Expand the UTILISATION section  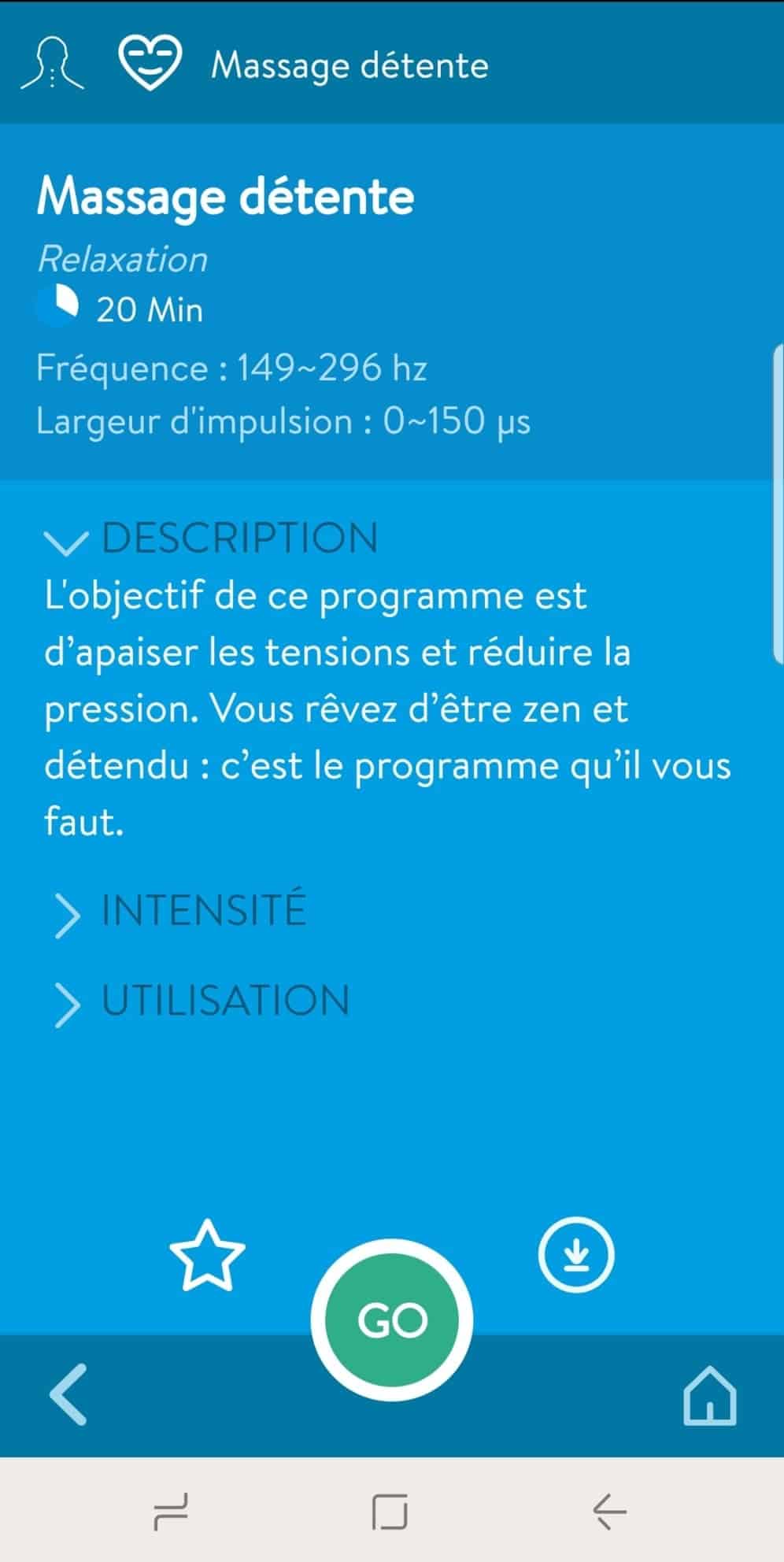pyautogui.click(x=199, y=1001)
